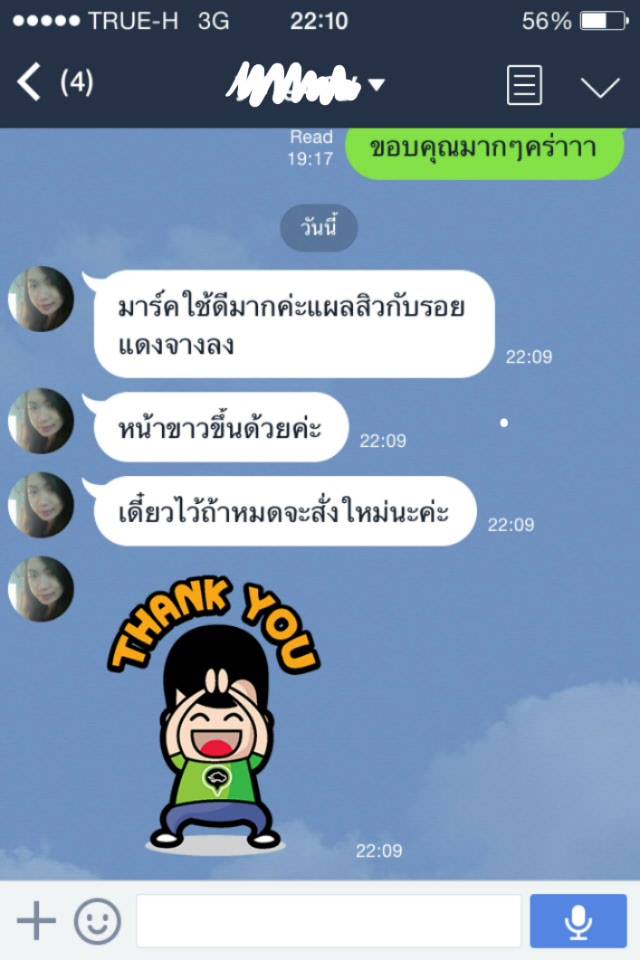640x960 pixels.
Task: Tap the microphone voice message button
Action: pyautogui.click(x=578, y=921)
